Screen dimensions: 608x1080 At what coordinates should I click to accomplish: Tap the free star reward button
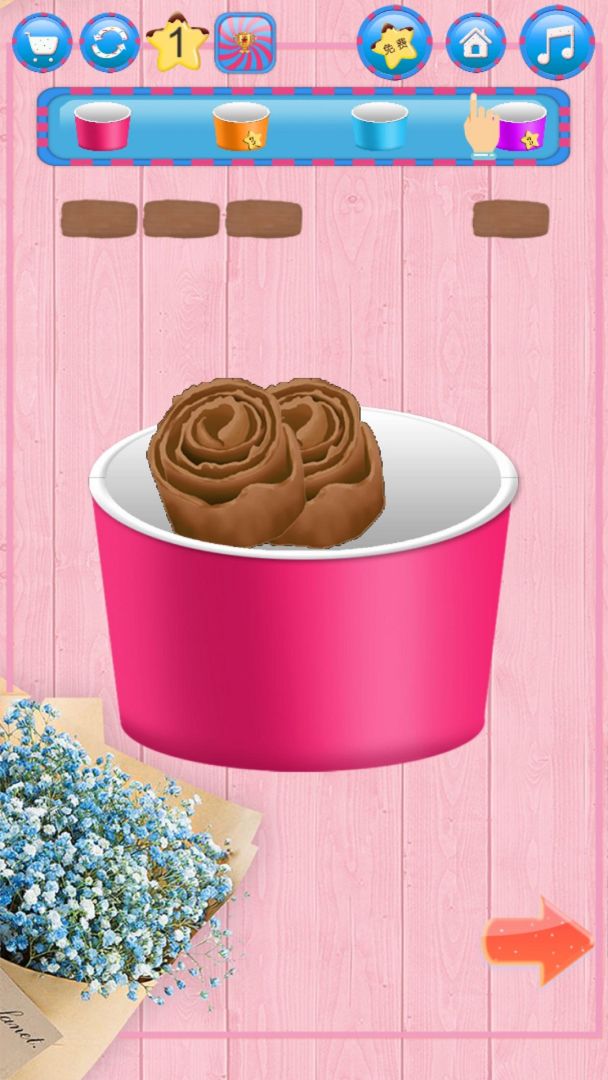pos(395,43)
